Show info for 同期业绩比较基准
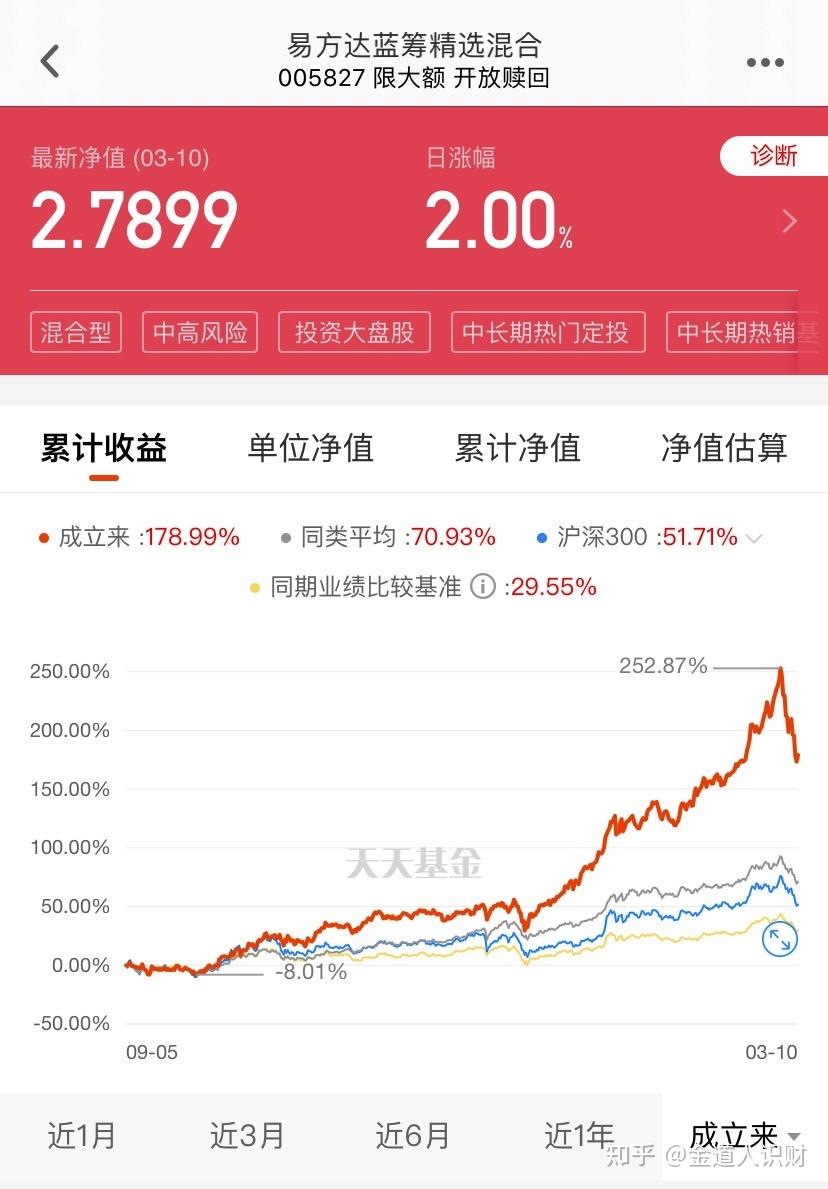The width and height of the screenshot is (828, 1189). (x=483, y=587)
